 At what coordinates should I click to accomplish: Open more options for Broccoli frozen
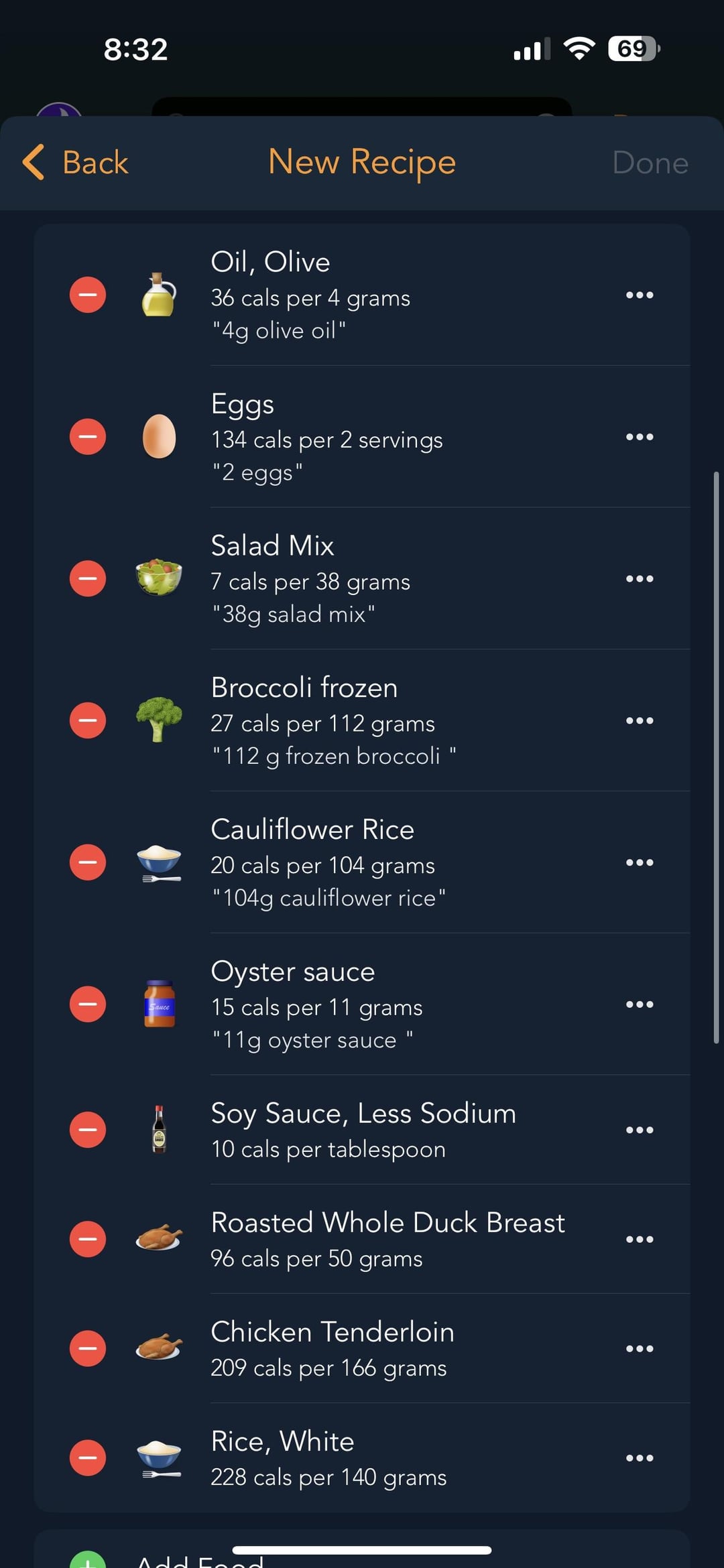(x=640, y=721)
